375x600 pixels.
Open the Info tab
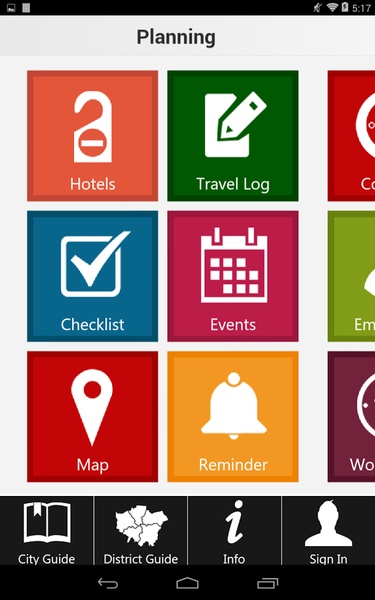[x=234, y=531]
